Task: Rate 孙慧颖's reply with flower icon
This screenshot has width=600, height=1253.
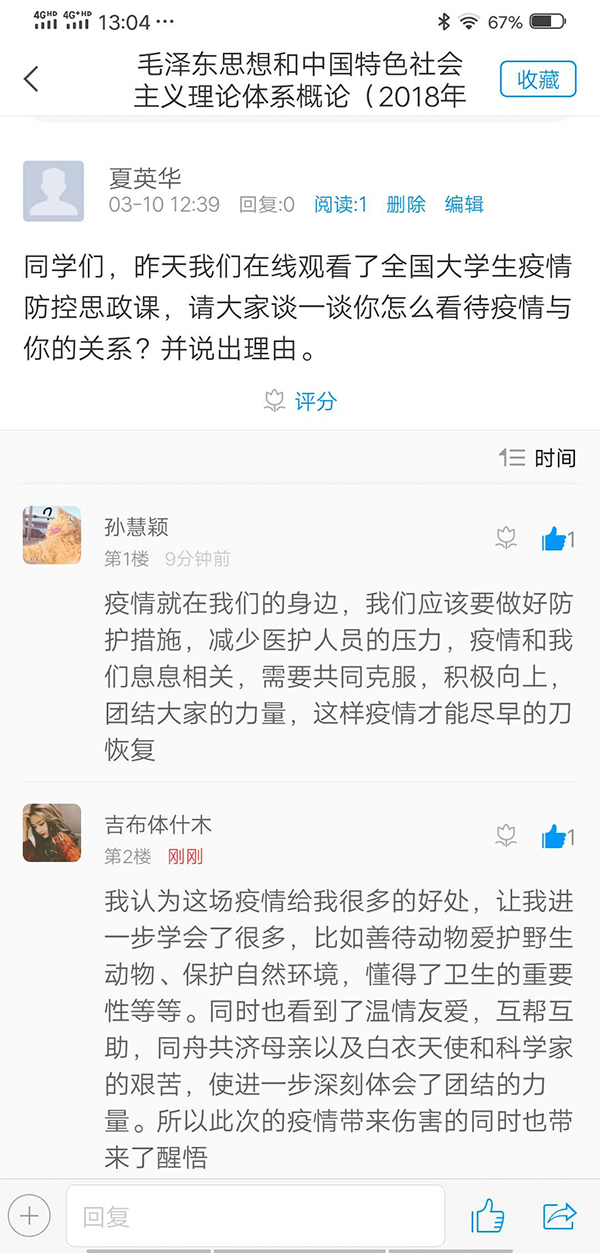Action: tap(506, 540)
